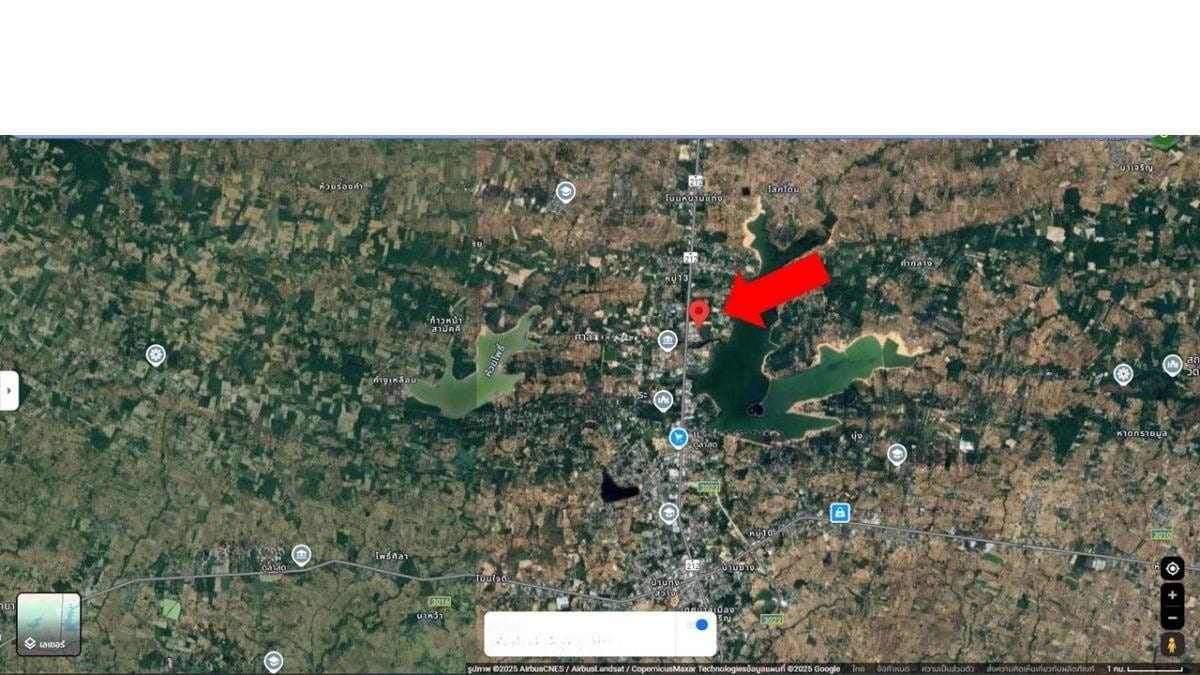Open the ความเป็นส่วนตัว privacy link
The width and height of the screenshot is (1200, 675).
pyautogui.click(x=948, y=668)
